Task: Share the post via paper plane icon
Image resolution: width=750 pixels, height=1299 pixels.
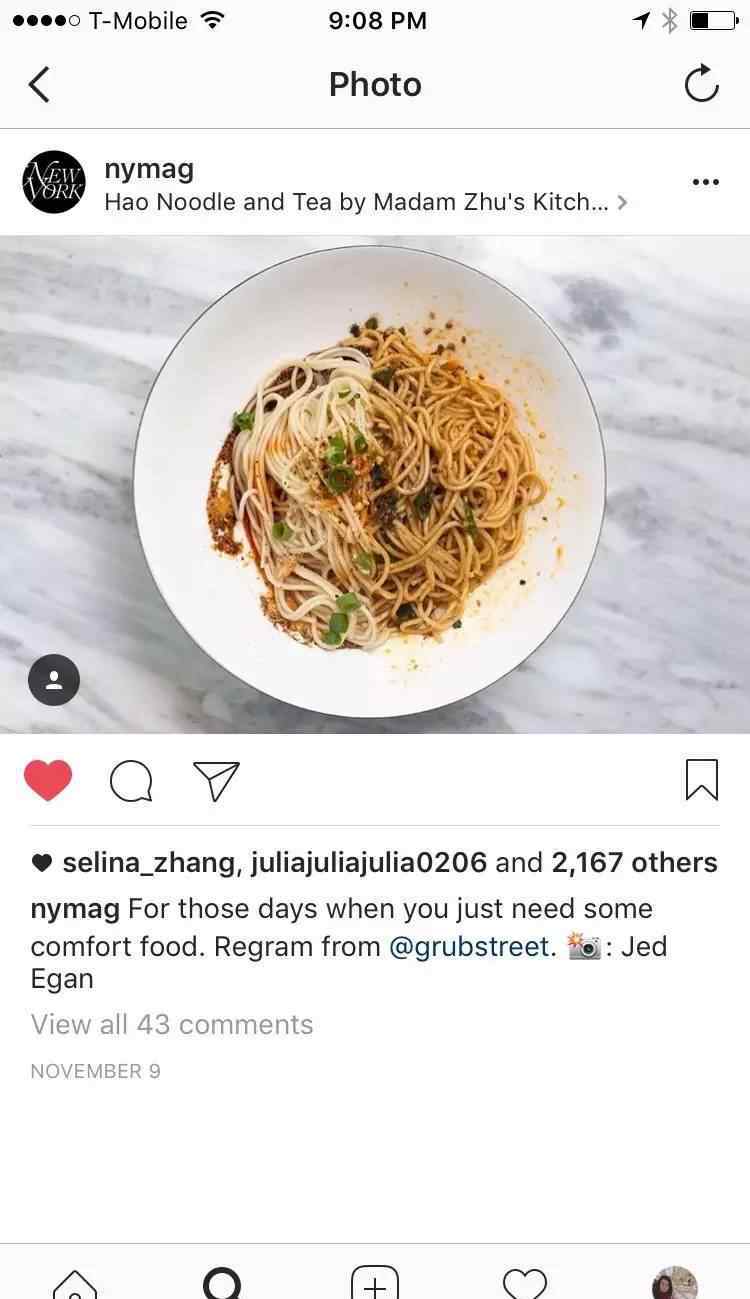Action: (x=216, y=780)
